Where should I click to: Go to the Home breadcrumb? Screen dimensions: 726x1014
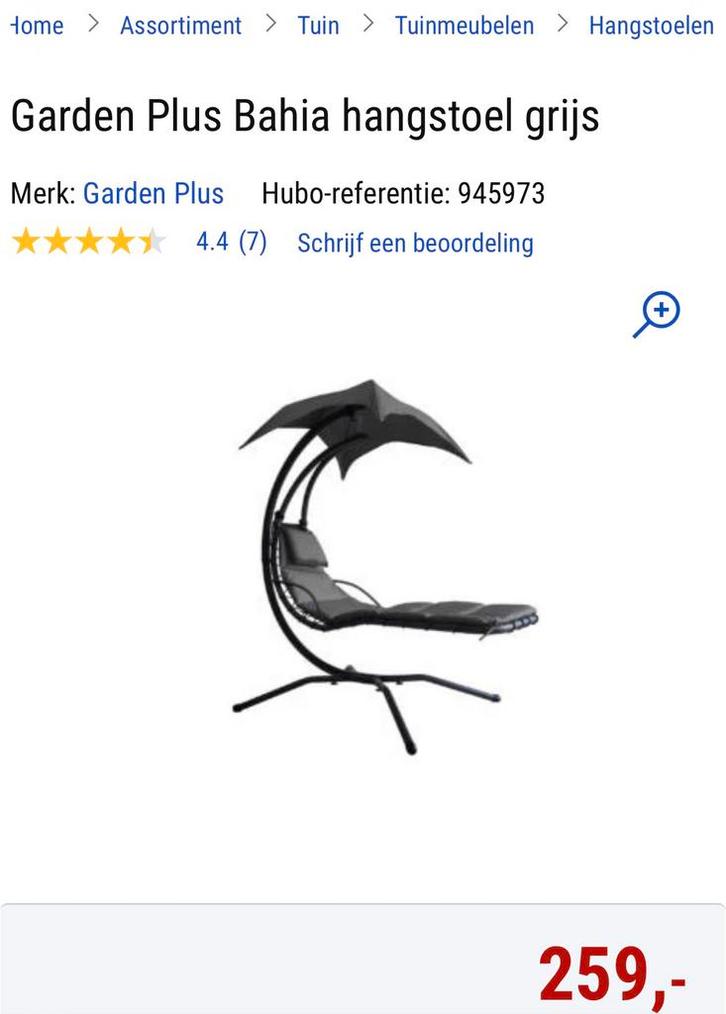click(36, 25)
